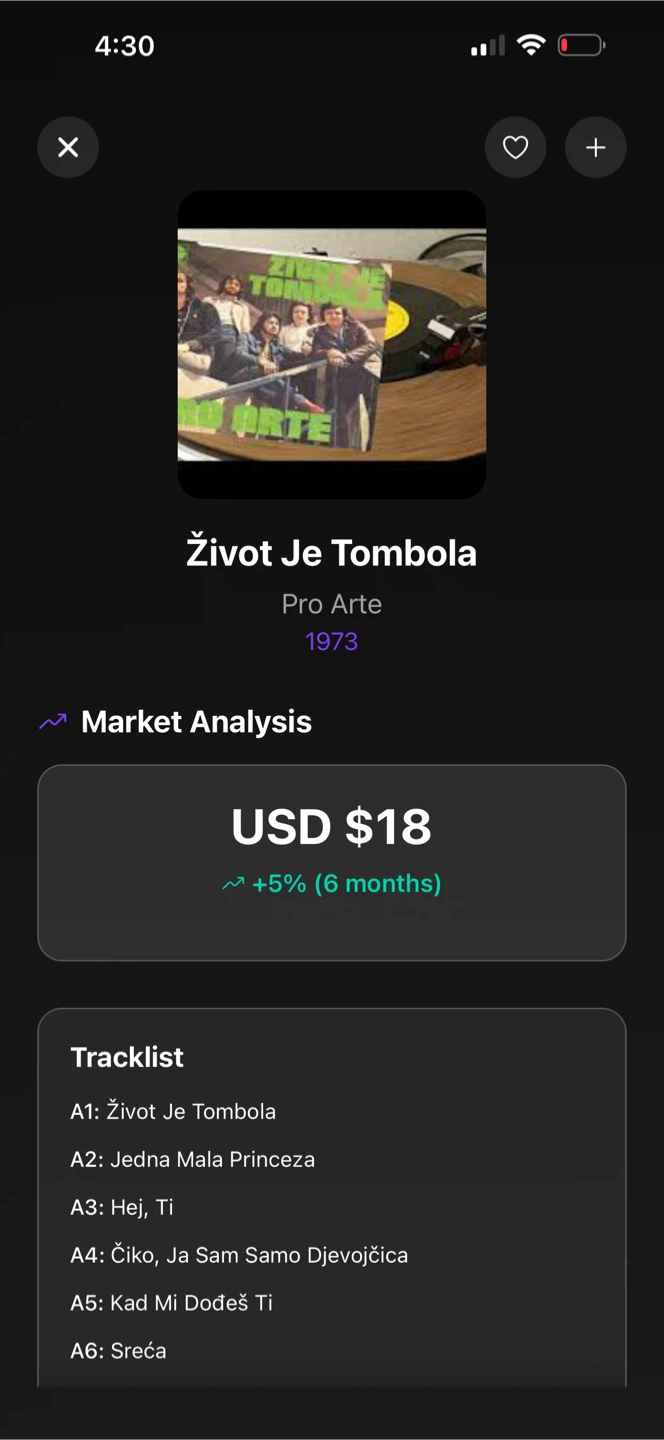Tap the 1973 release year link
This screenshot has width=664, height=1440.
(332, 641)
